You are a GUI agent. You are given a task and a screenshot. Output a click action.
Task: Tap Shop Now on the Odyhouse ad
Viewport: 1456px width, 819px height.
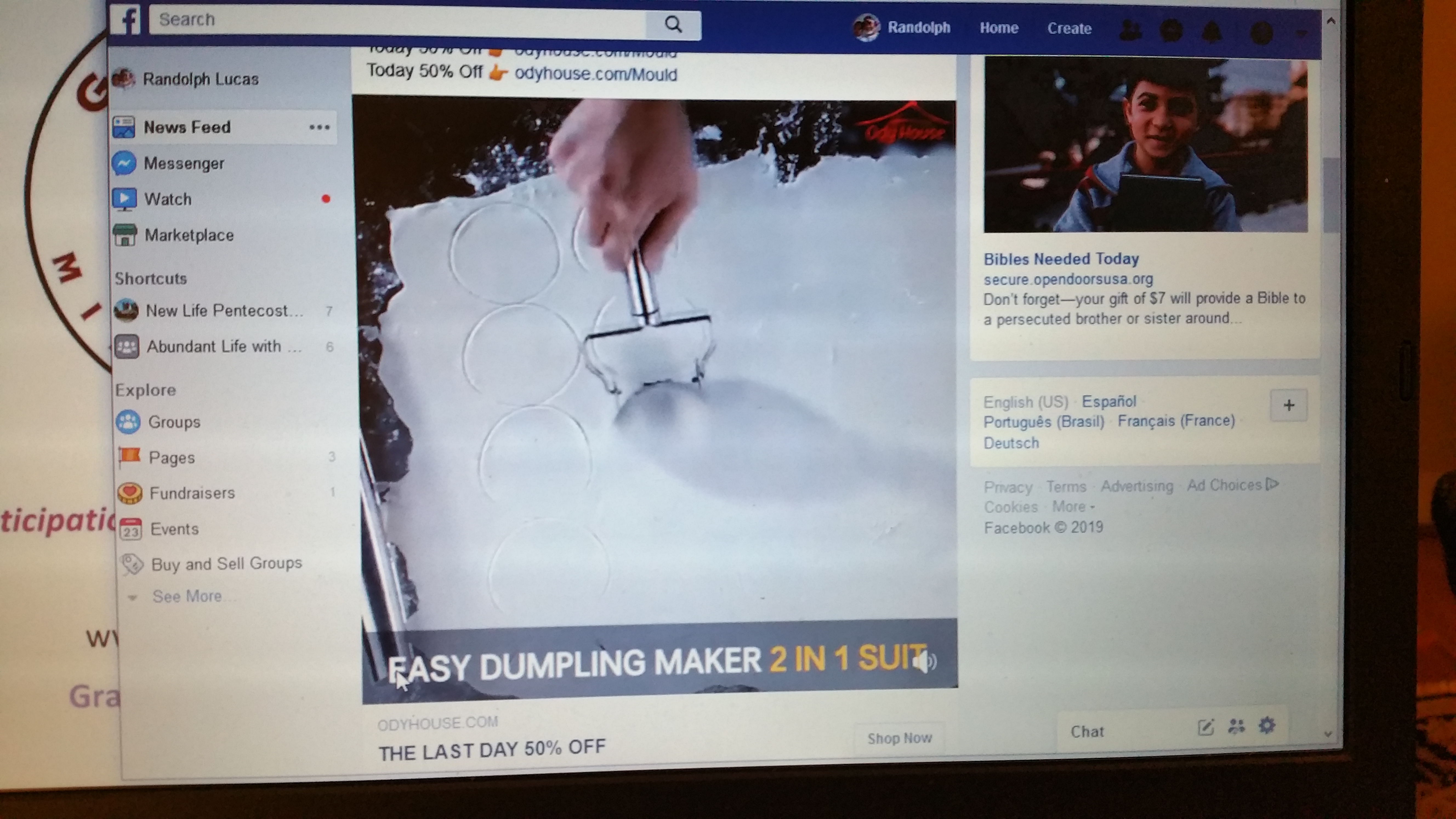(899, 738)
